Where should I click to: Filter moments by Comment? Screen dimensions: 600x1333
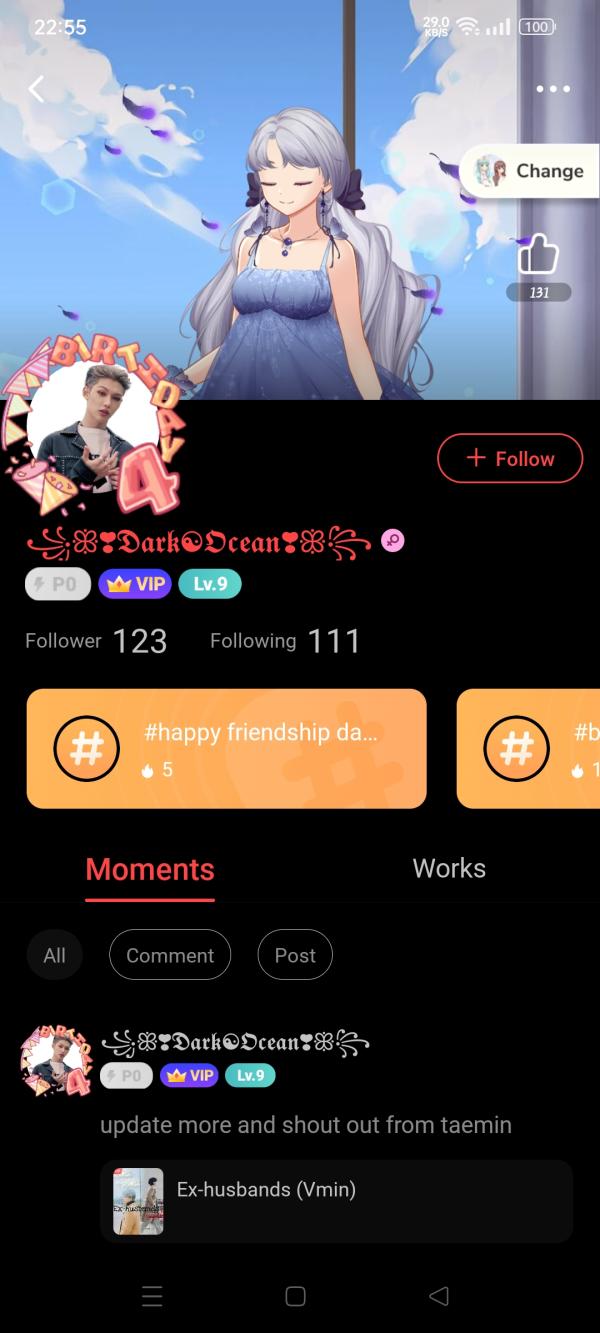170,955
